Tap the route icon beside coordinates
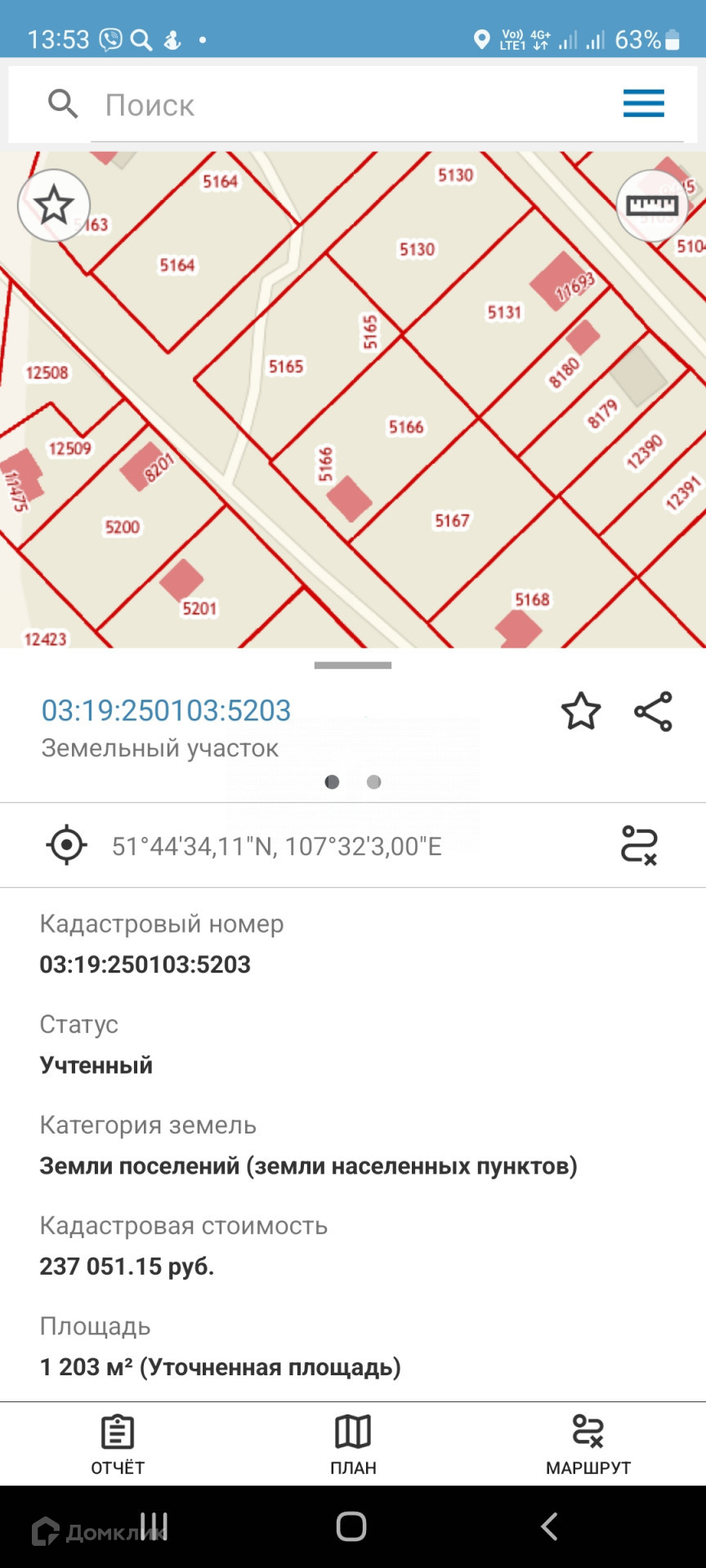The image size is (706, 1568). pos(639,844)
